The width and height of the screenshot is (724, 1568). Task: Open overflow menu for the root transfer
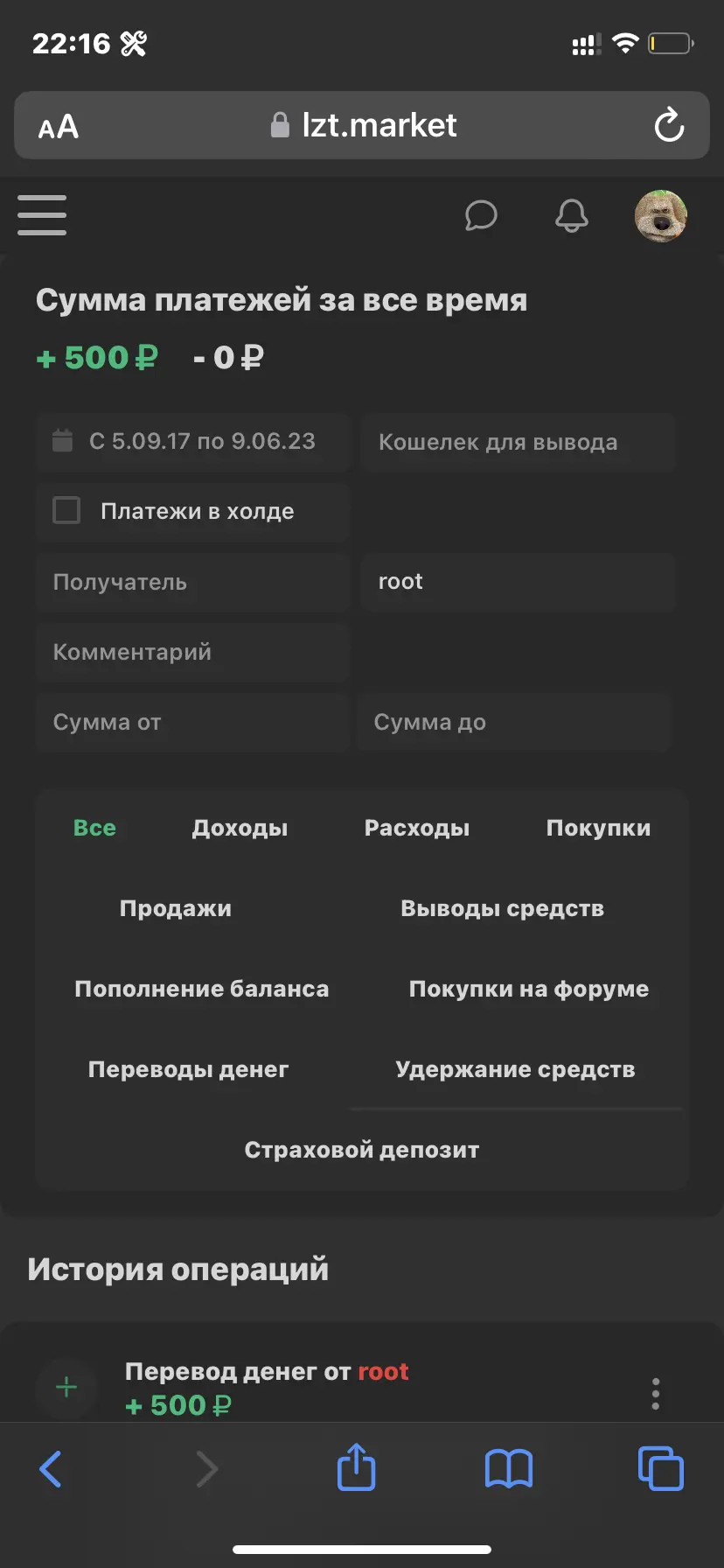(656, 1393)
